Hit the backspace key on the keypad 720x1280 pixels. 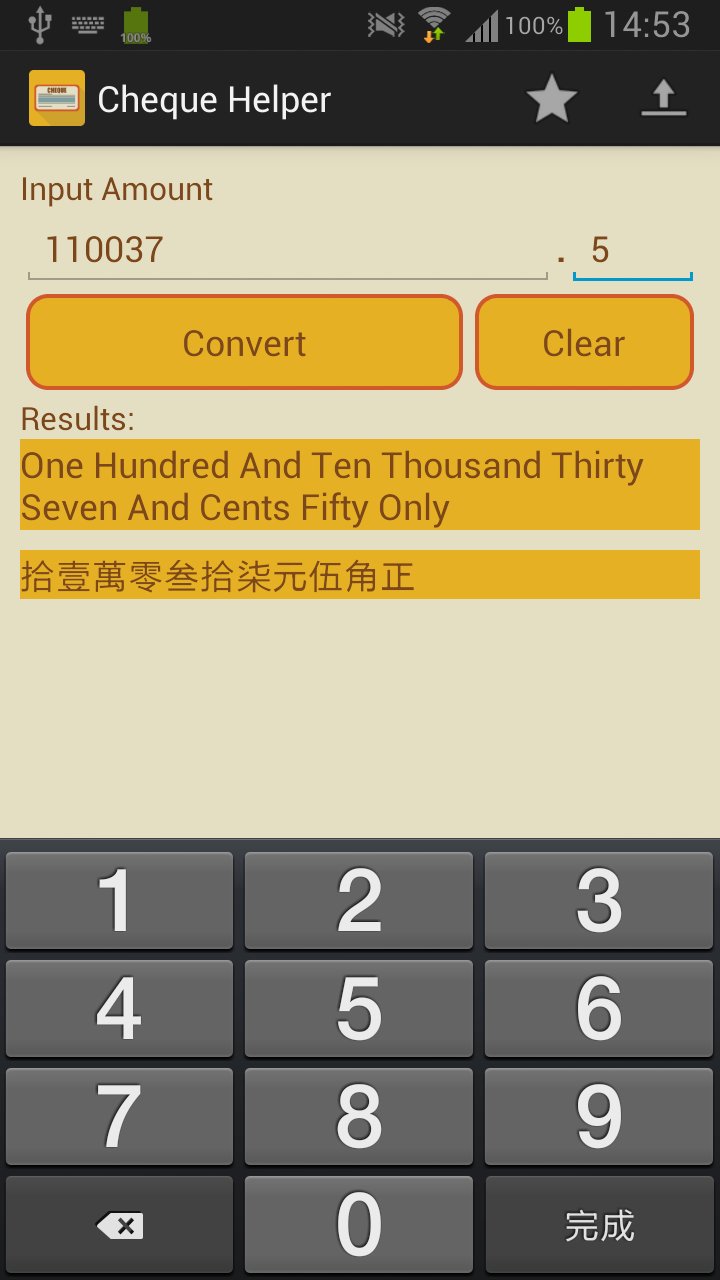(119, 1225)
